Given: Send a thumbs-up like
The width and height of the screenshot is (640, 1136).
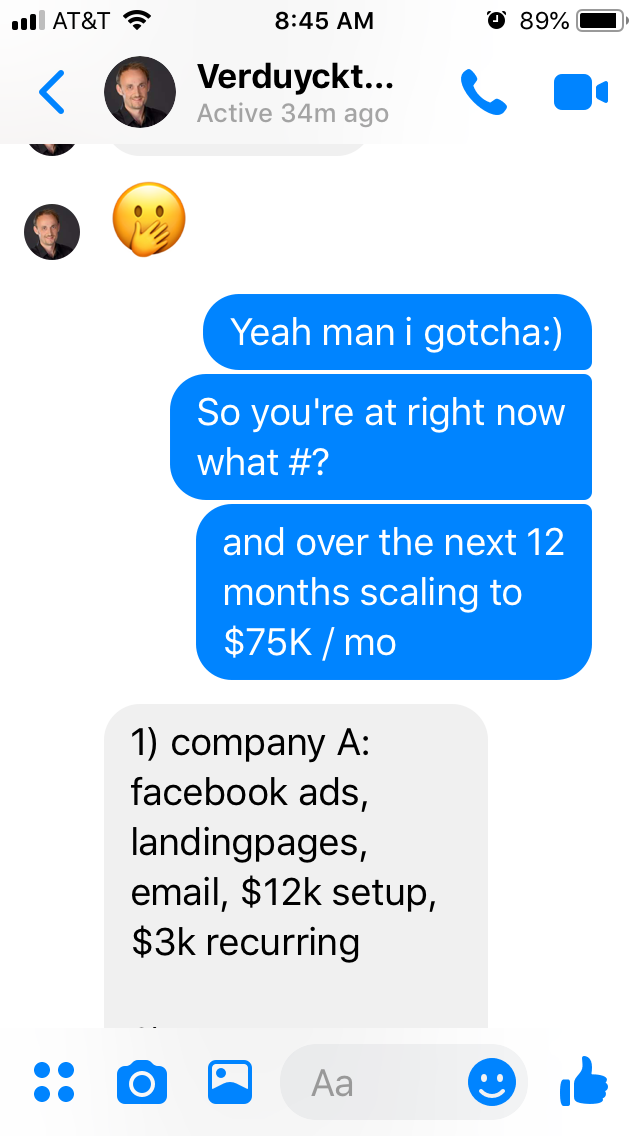Looking at the screenshot, I should (584, 1080).
